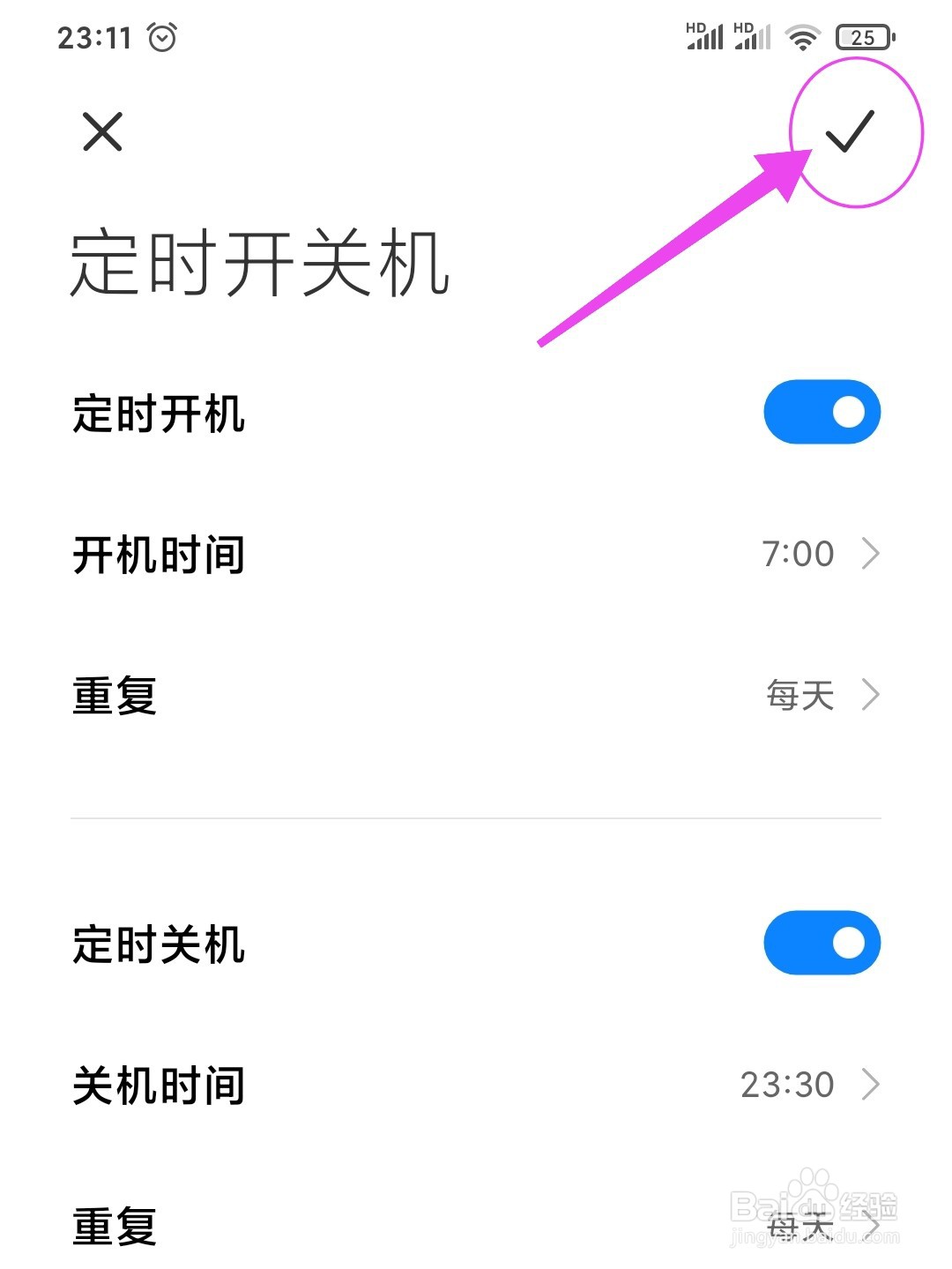
Task: Tap the battery indicator showing 25
Action: [x=861, y=37]
